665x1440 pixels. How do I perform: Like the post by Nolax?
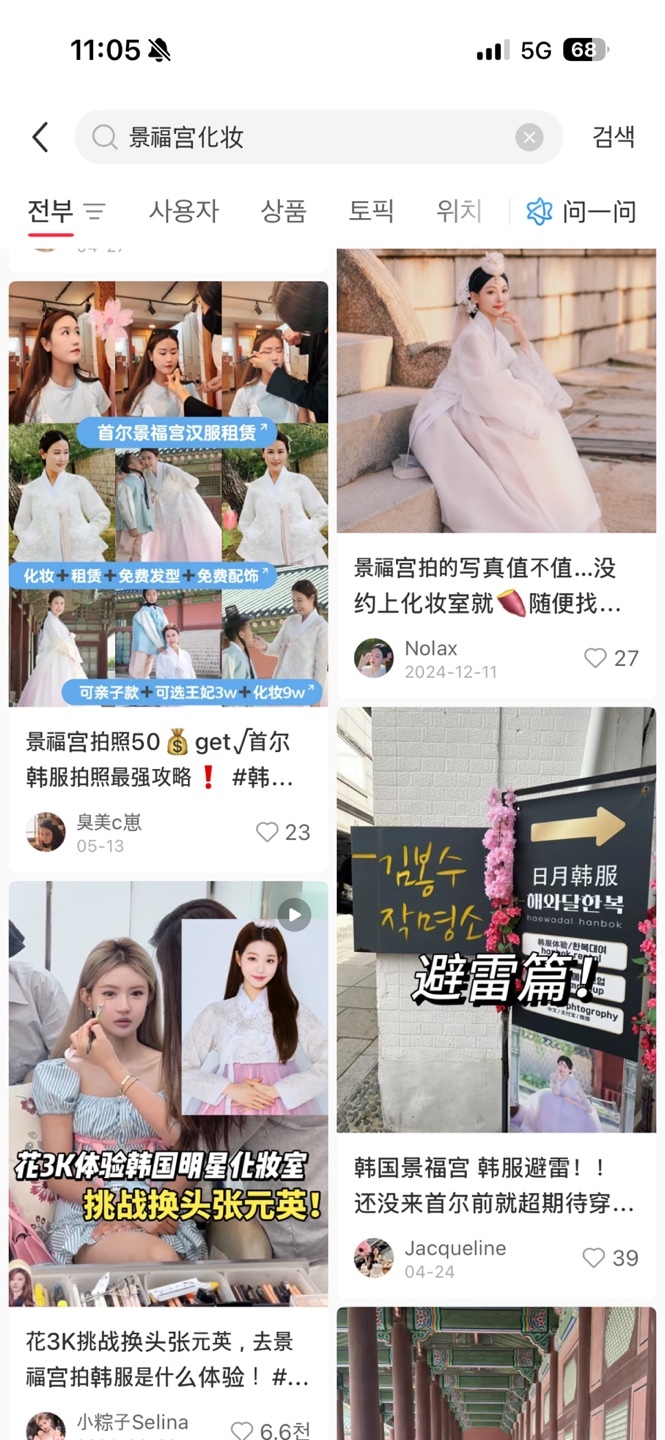[596, 658]
